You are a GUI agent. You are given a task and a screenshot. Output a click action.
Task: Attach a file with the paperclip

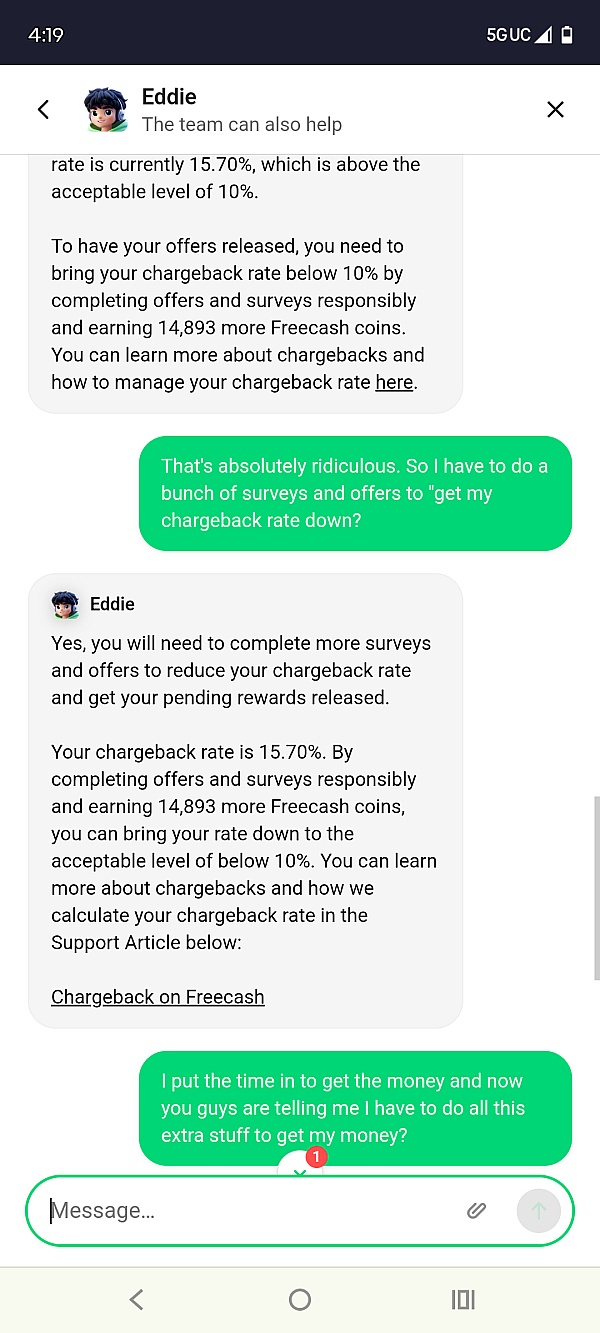pos(476,1211)
